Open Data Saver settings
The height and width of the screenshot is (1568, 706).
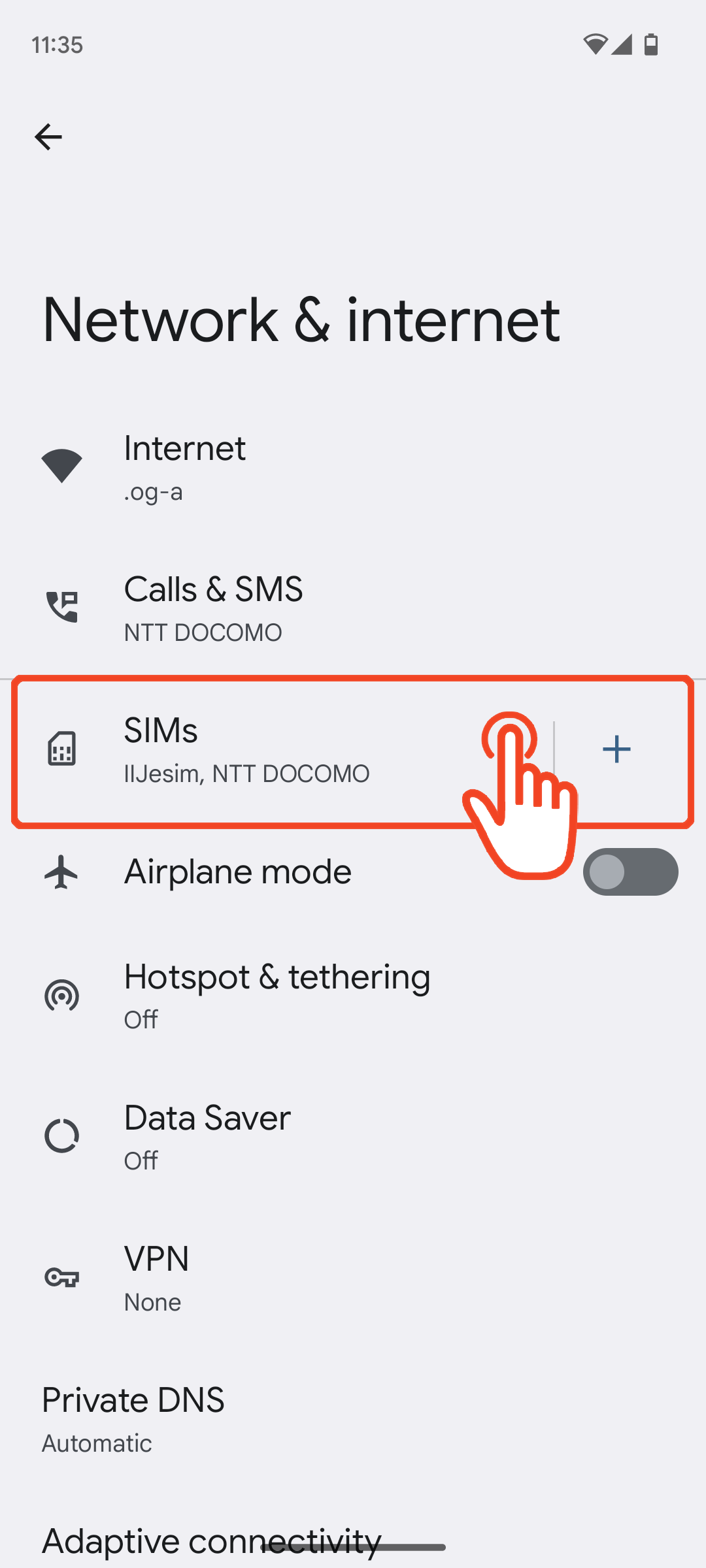[353, 1136]
